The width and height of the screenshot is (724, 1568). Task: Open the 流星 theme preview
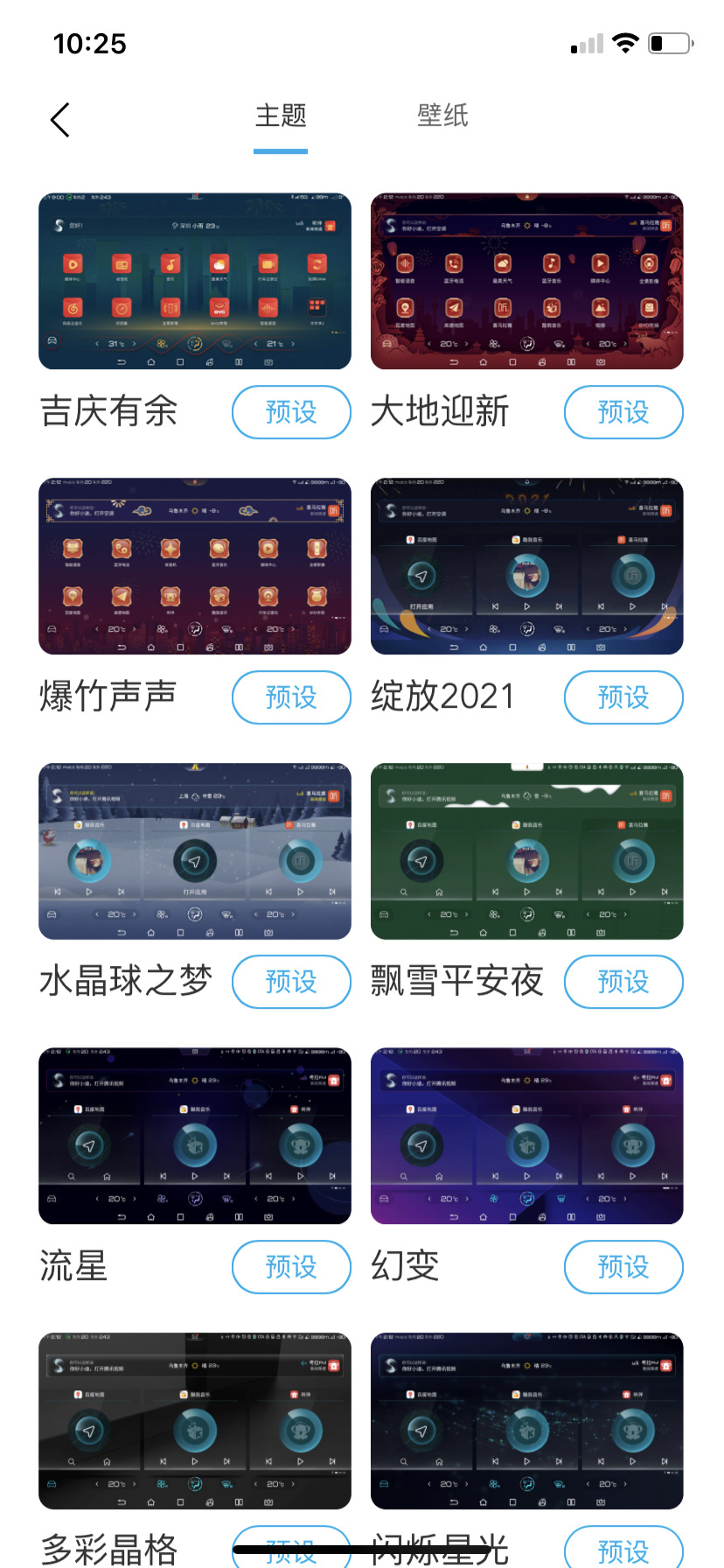195,1136
